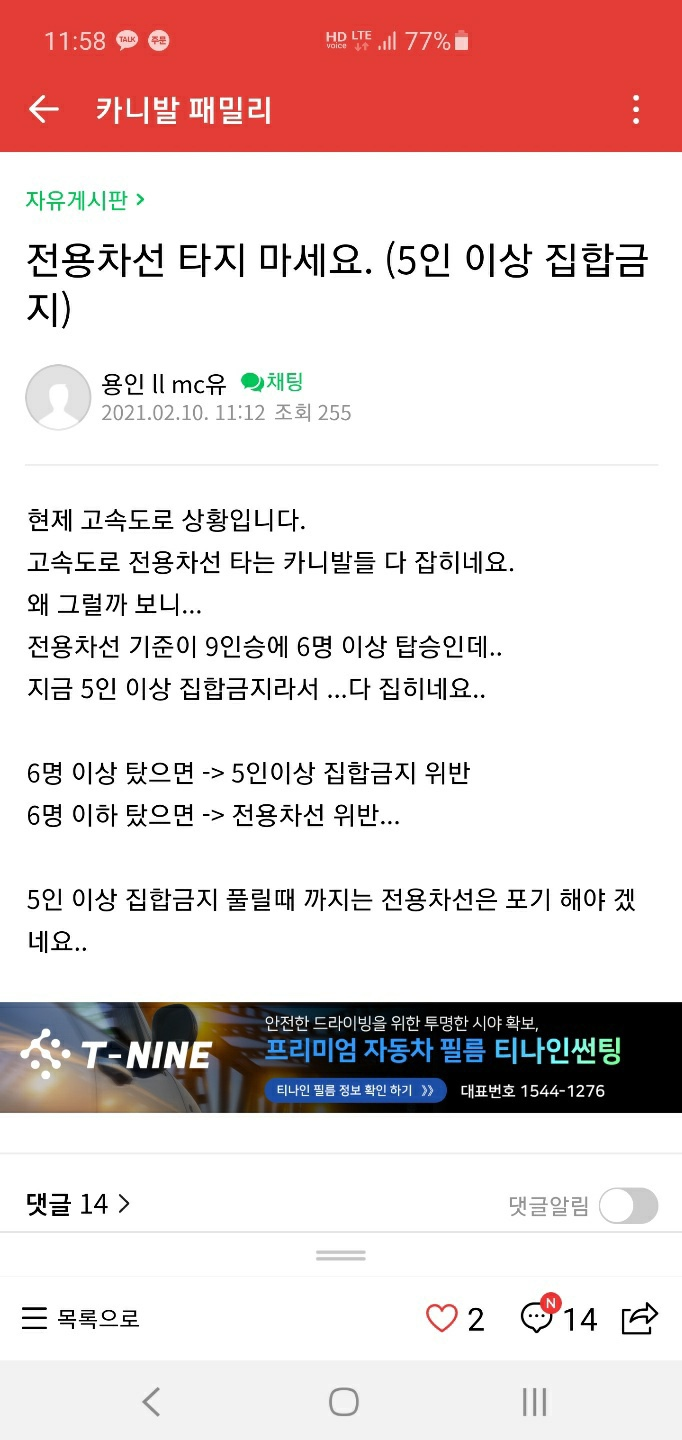
Task: Go back using the top arrow
Action: (x=44, y=110)
